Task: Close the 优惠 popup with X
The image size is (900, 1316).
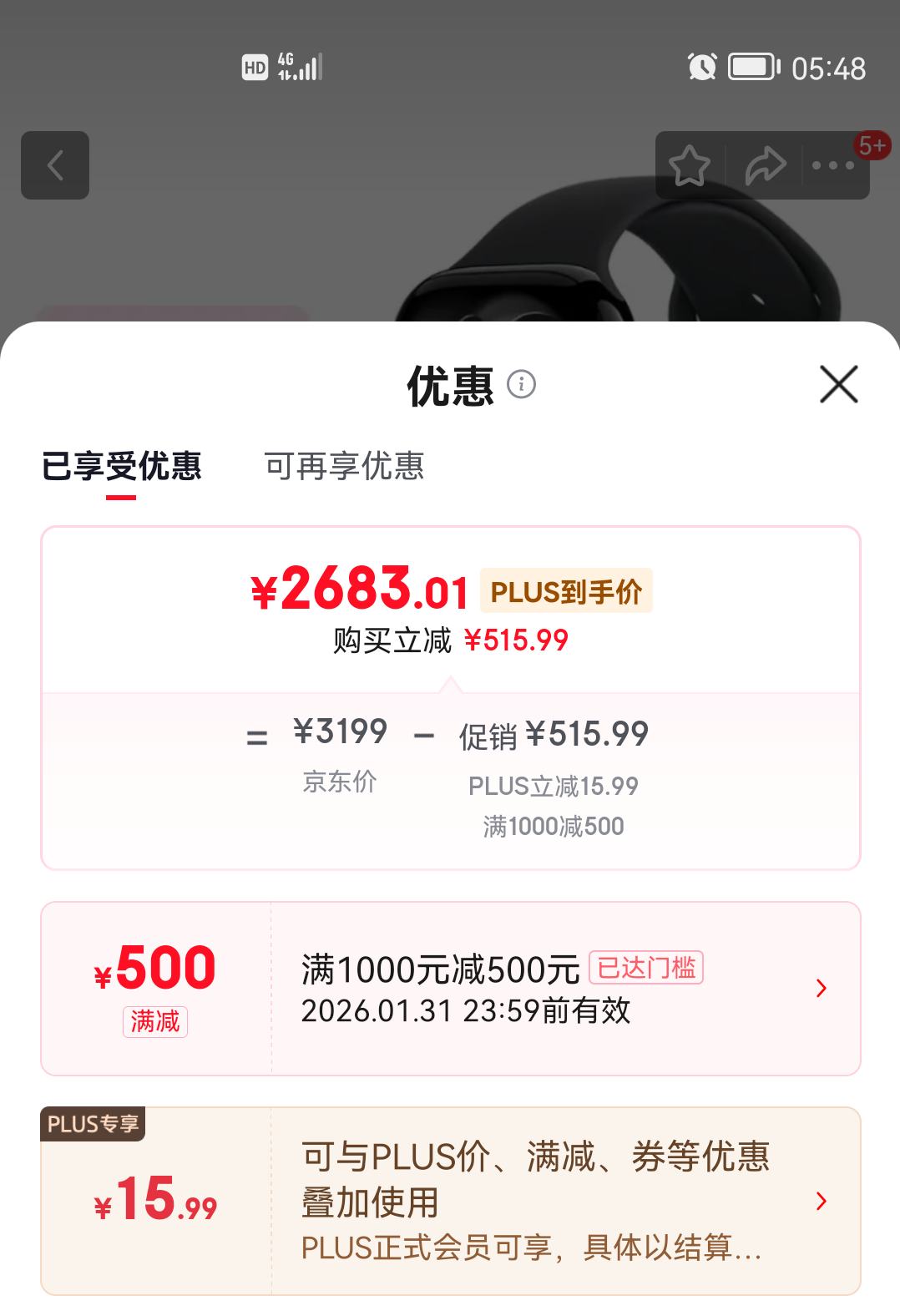Action: 837,385
